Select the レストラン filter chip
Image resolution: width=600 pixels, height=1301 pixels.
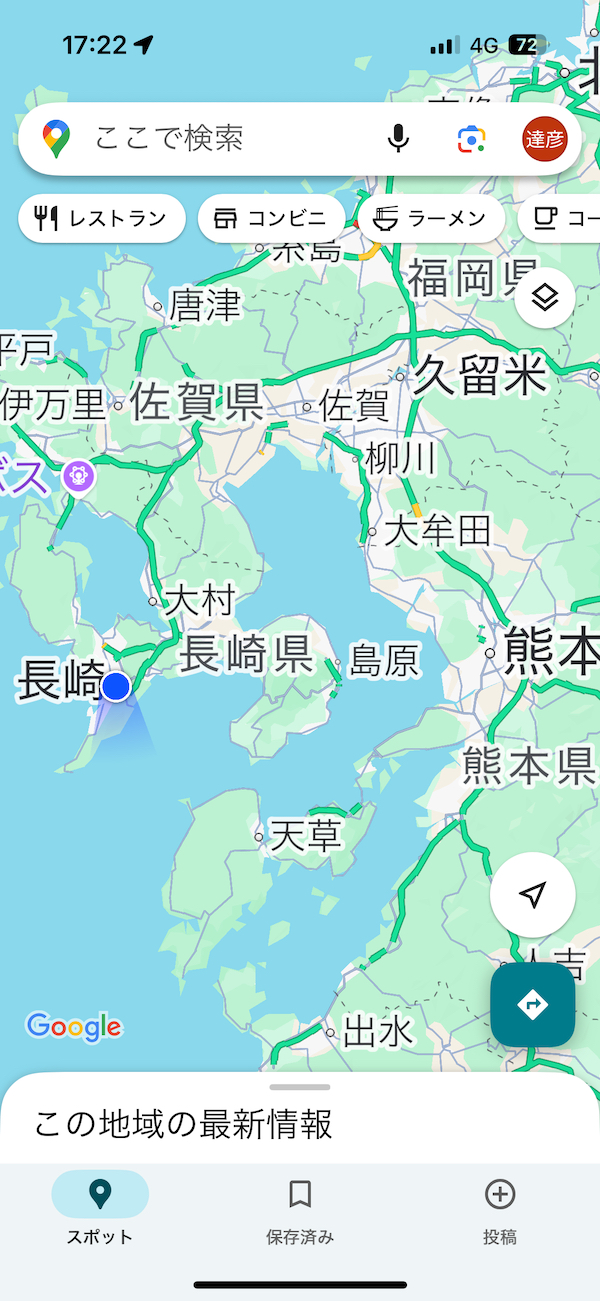point(102,218)
